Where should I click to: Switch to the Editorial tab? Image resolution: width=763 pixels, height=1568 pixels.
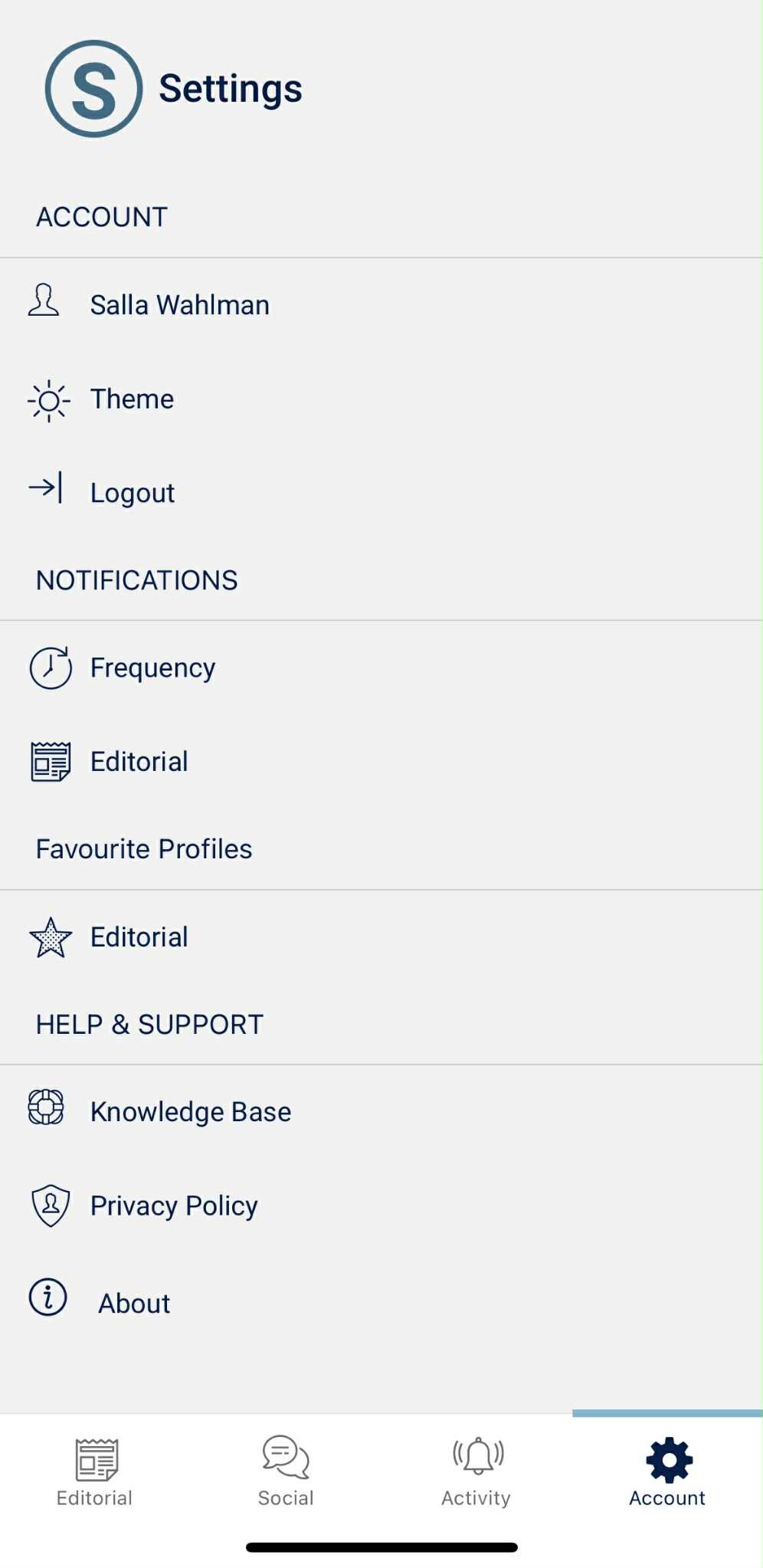(x=95, y=1473)
